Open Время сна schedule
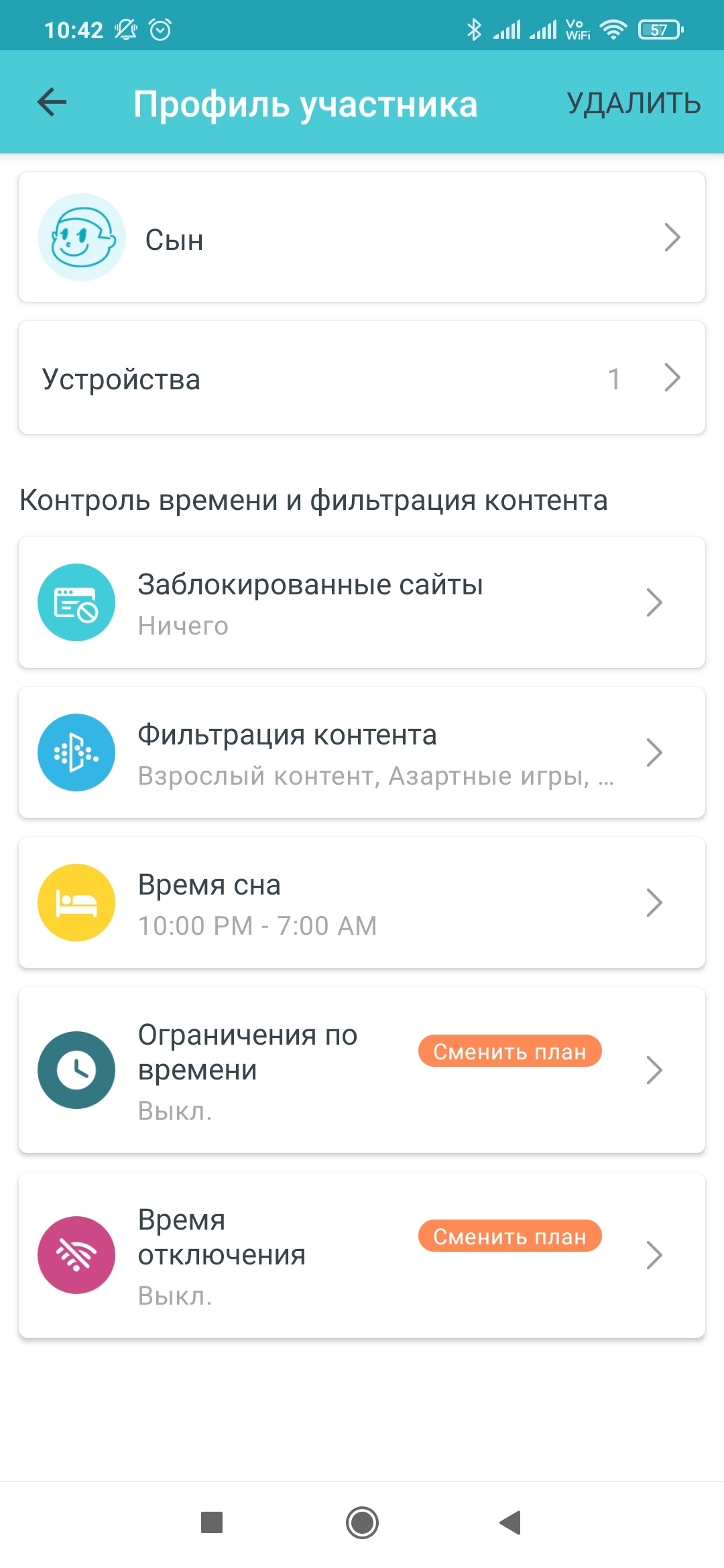The image size is (724, 1568). point(362,903)
